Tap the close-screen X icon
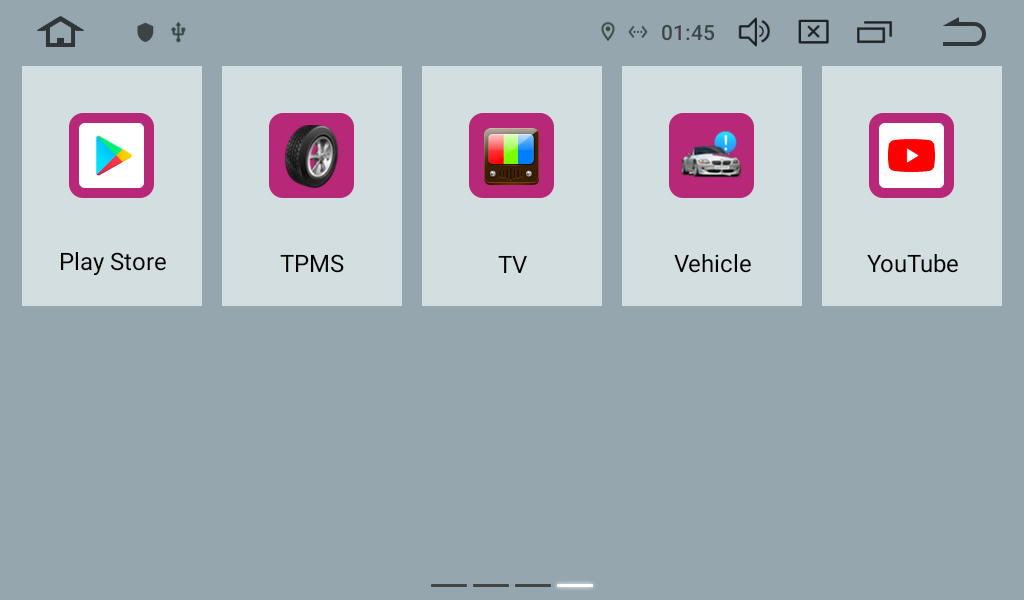 click(x=813, y=32)
